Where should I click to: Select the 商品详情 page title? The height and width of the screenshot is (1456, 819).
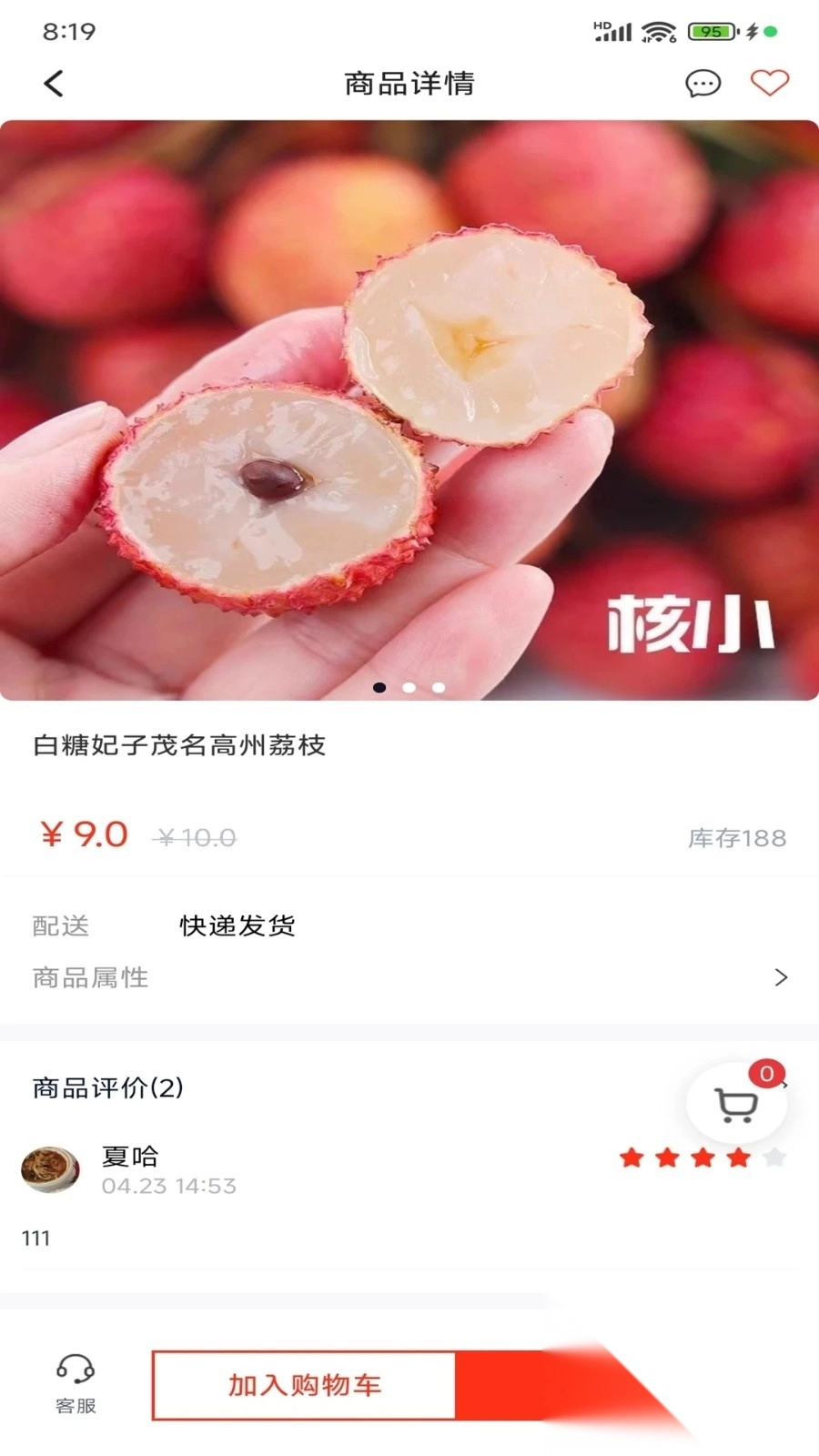409,82
